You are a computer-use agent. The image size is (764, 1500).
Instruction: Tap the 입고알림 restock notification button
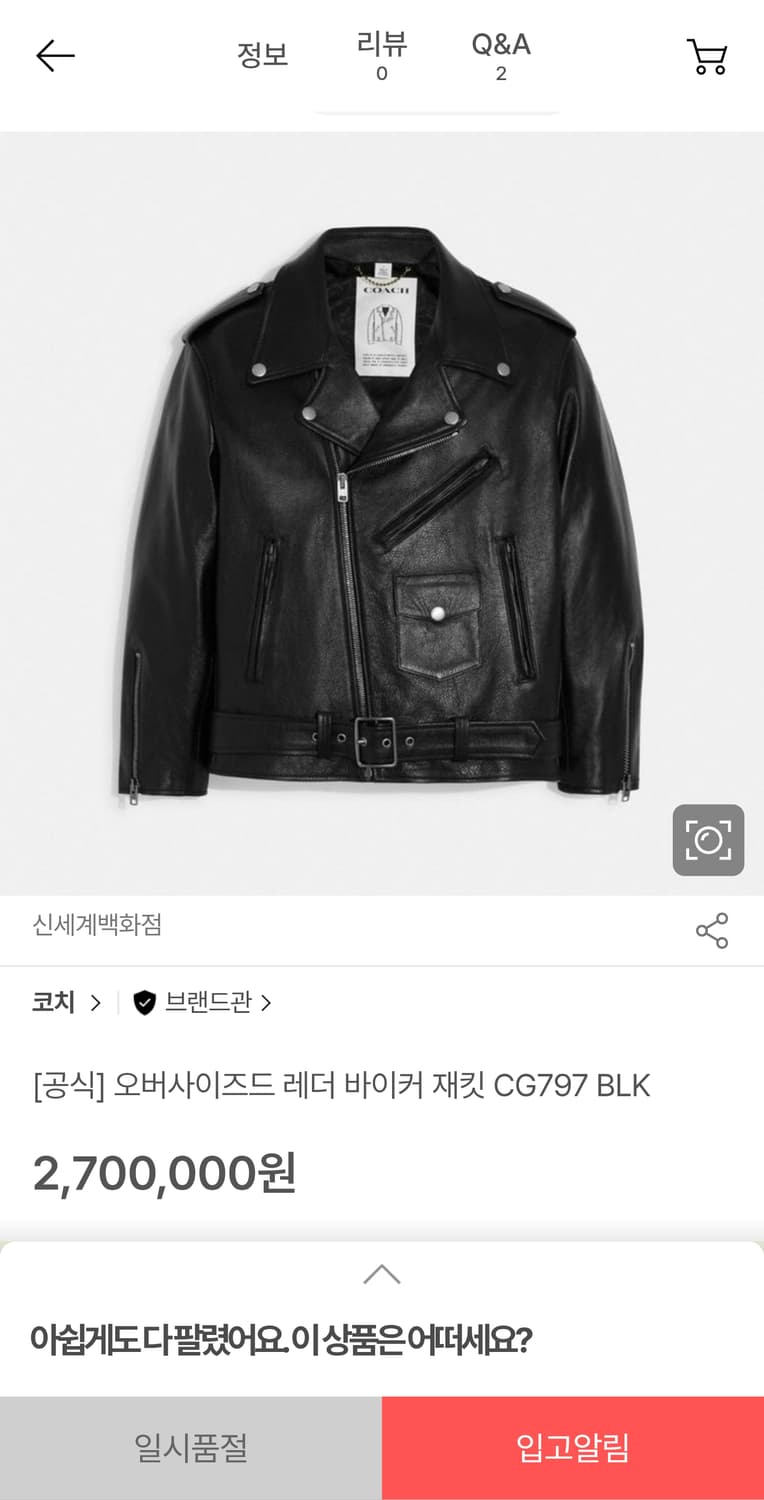pos(572,1446)
